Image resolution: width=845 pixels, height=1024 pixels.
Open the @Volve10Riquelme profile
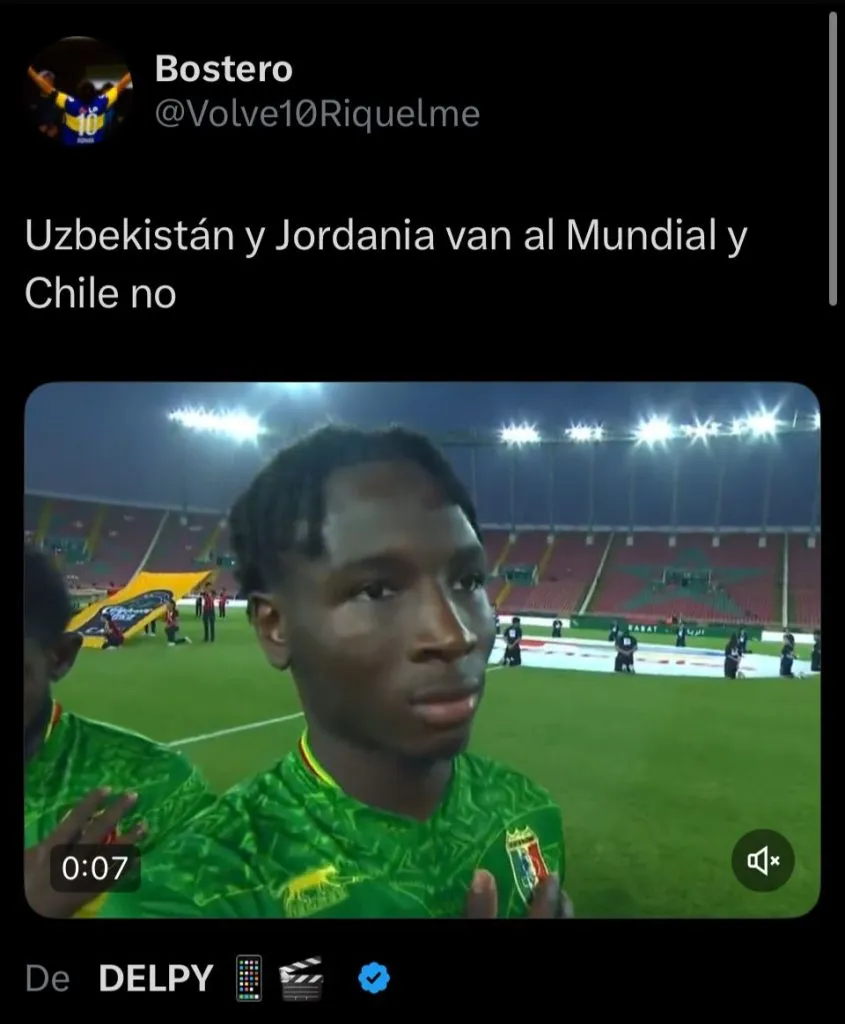[x=317, y=114]
